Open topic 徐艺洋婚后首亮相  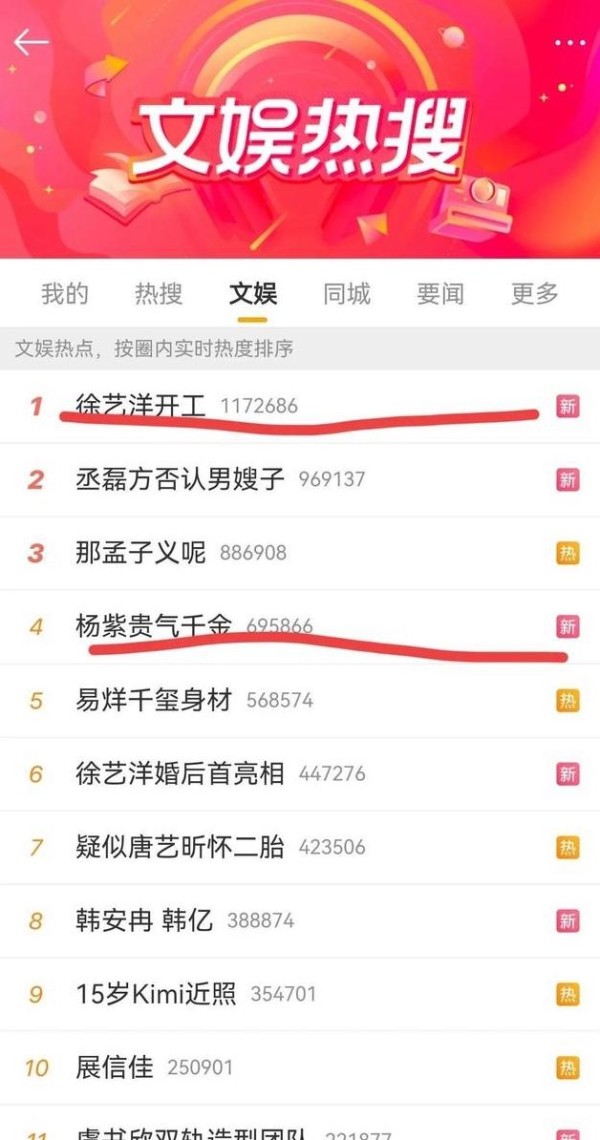(300, 774)
